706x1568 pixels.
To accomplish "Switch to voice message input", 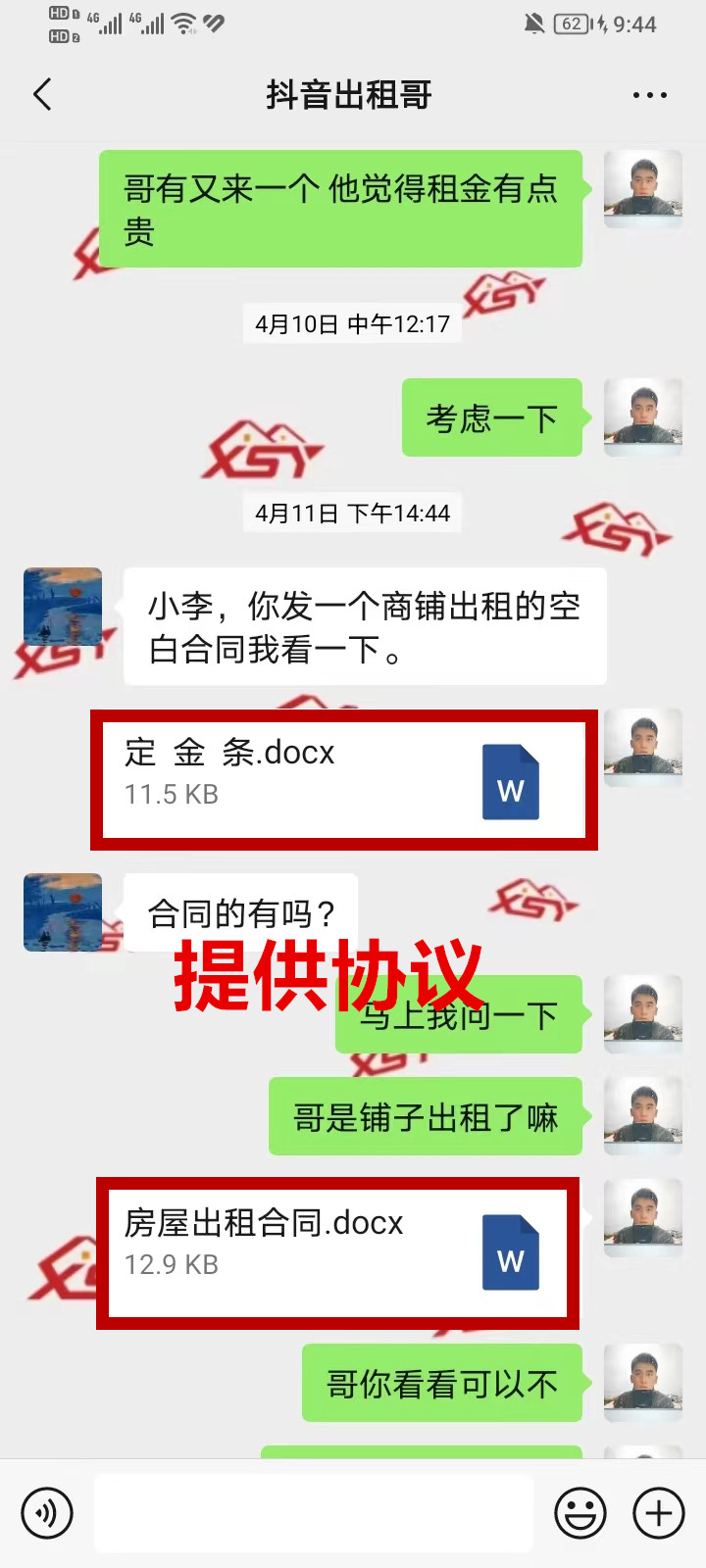I will (47, 1512).
